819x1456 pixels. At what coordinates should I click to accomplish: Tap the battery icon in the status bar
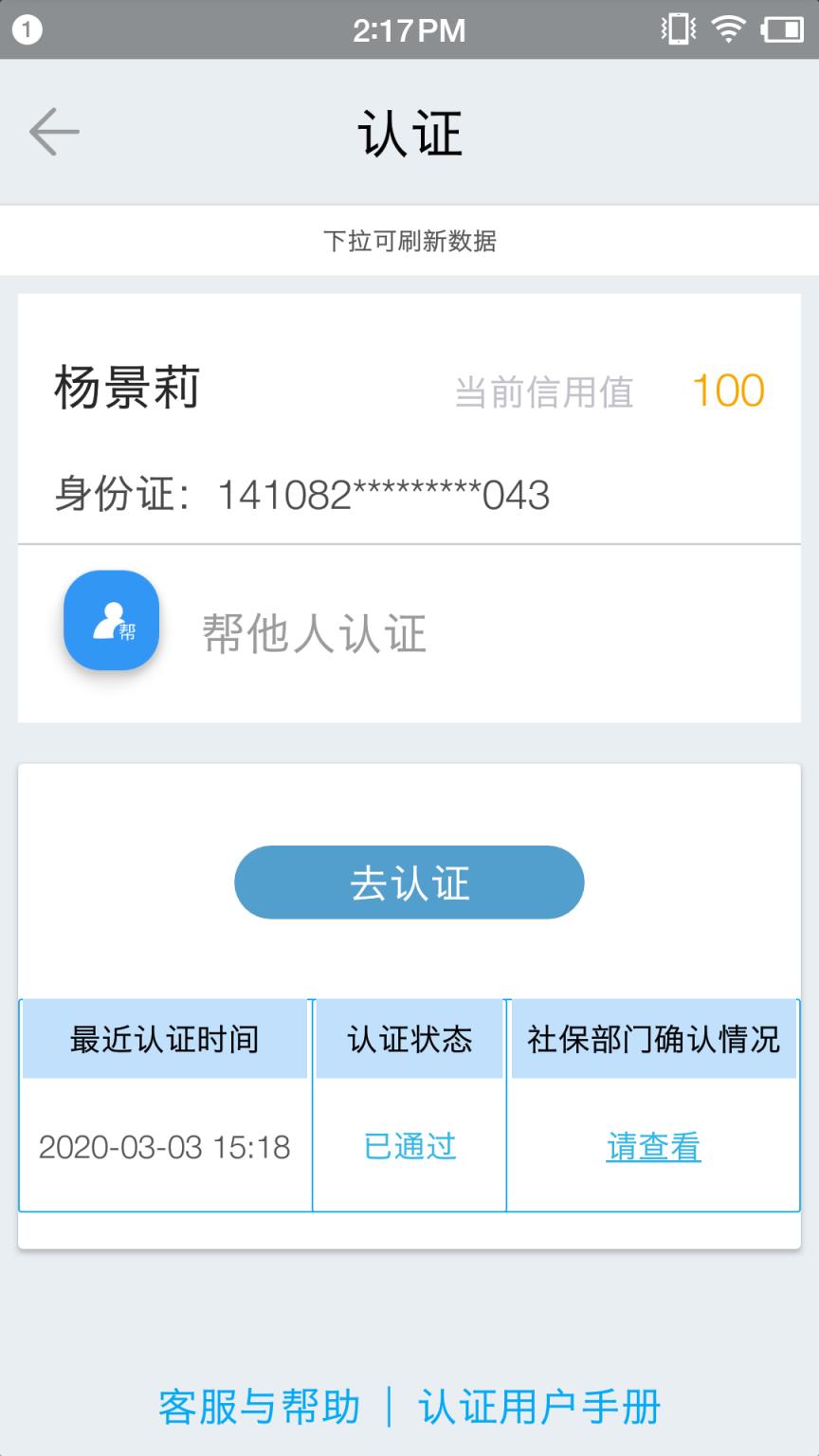[x=781, y=28]
